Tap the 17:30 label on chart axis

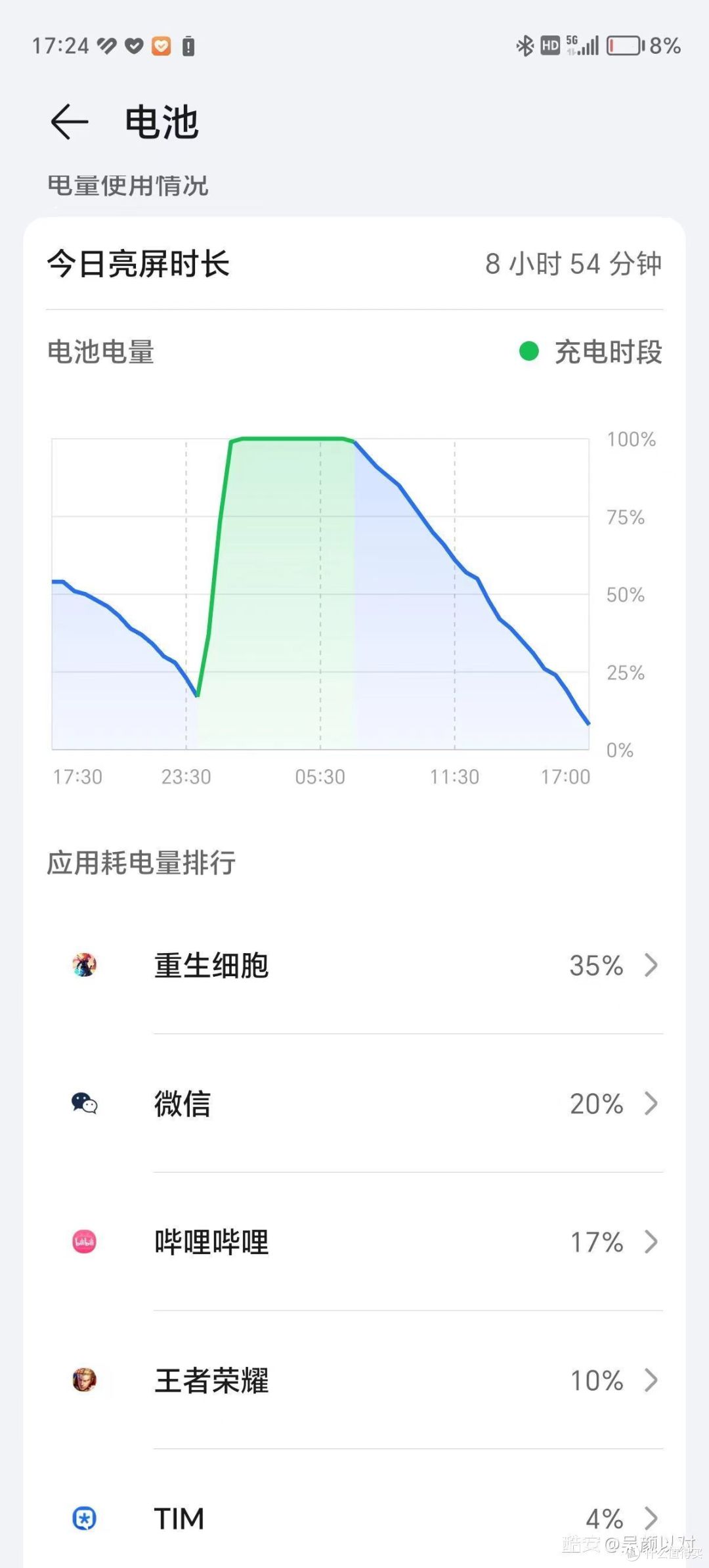point(77,776)
